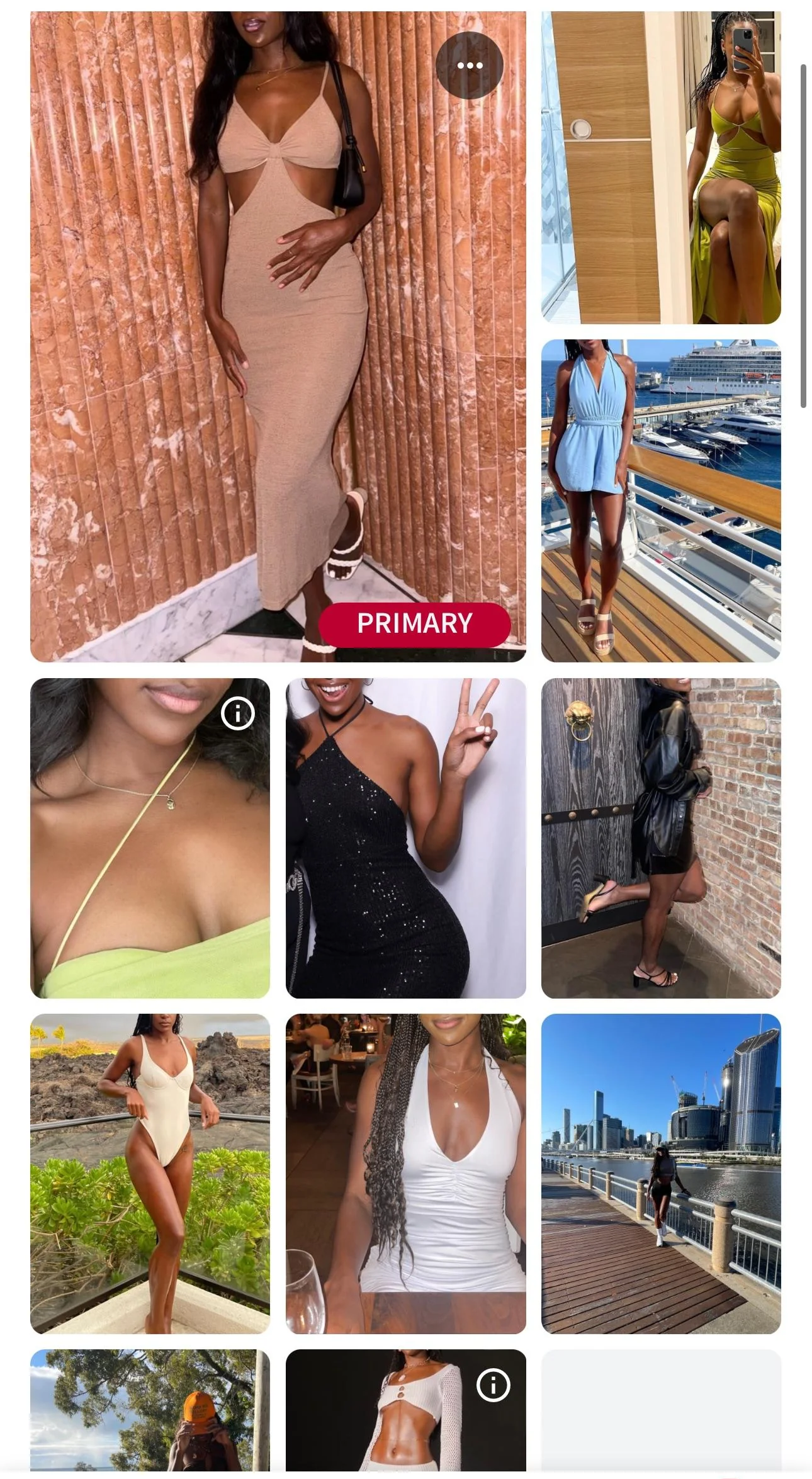Open the white halter top restaurant photo

(405, 1174)
